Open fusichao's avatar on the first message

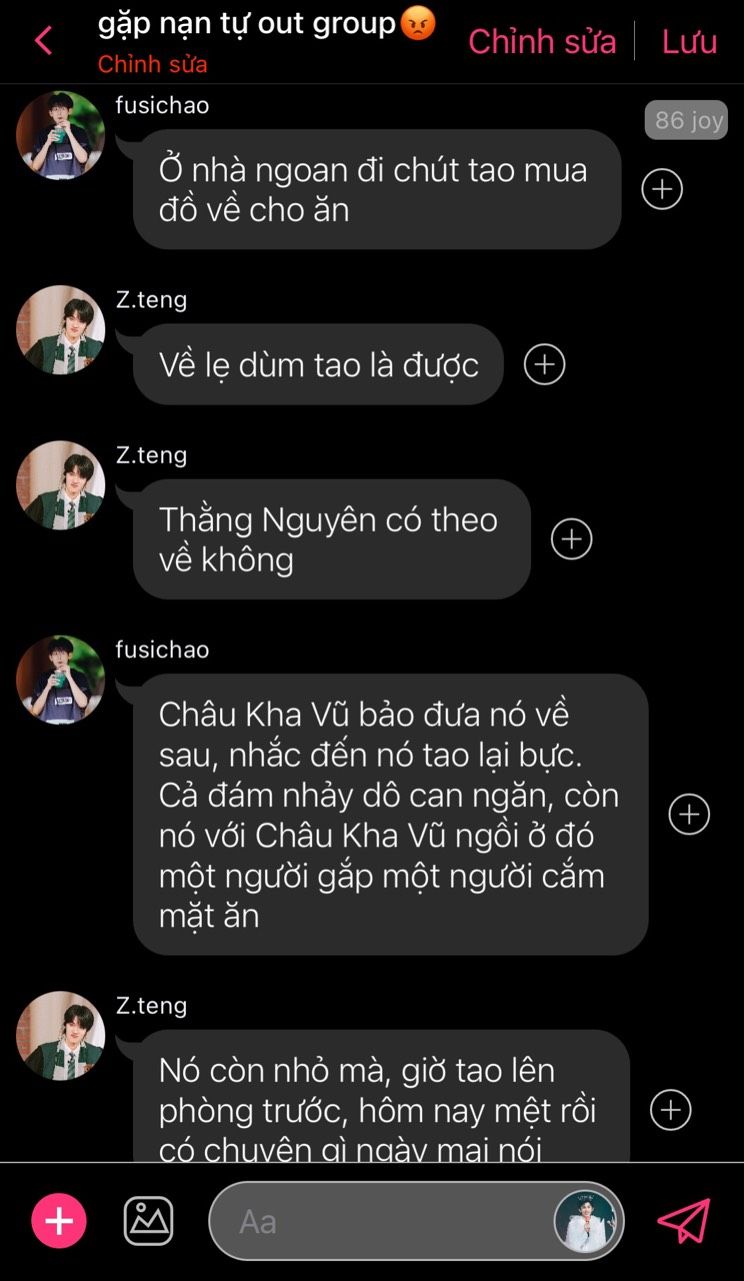[x=60, y=135]
